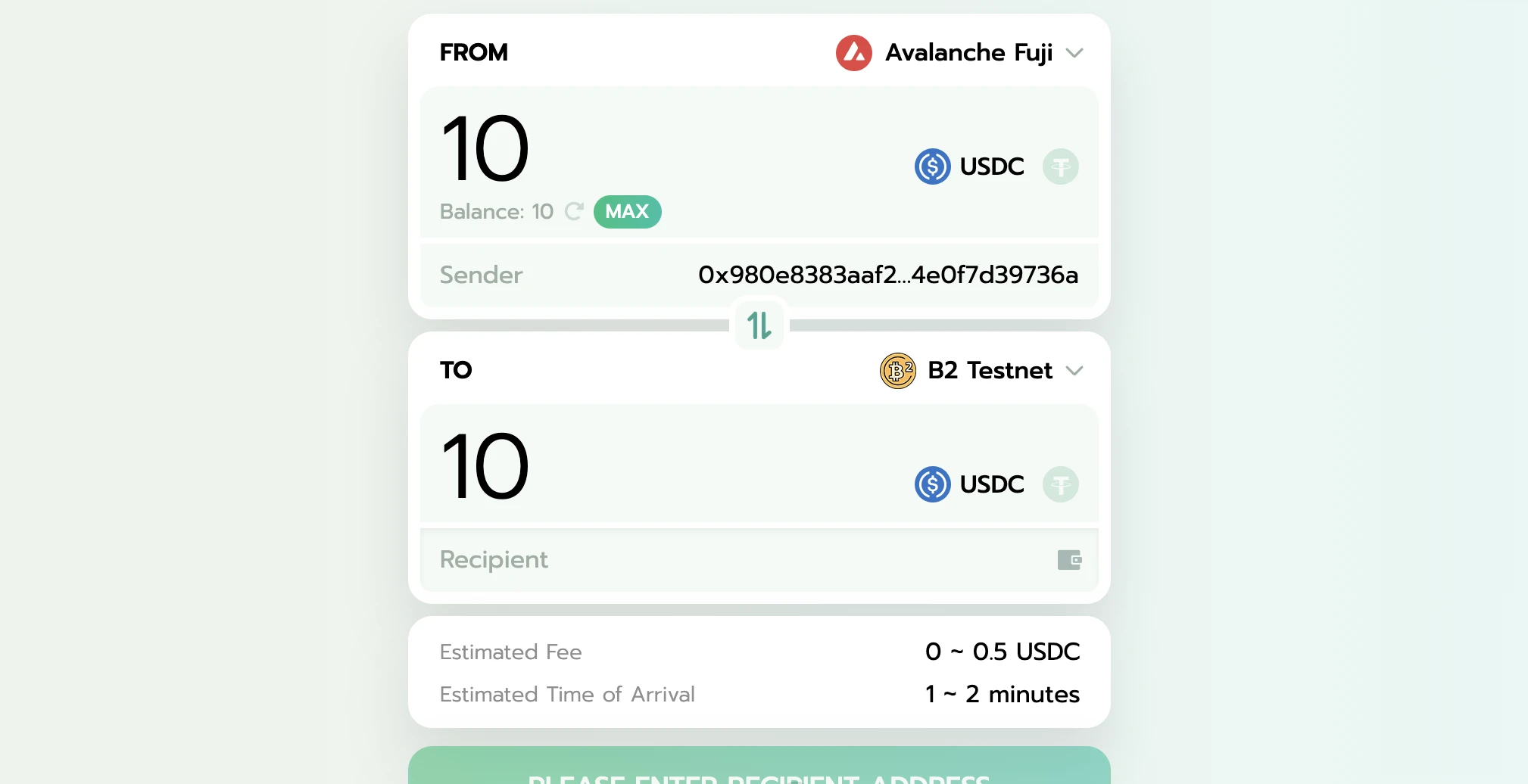Viewport: 1528px width, 784px height.
Task: Tap the MAX amount button
Action: click(627, 212)
